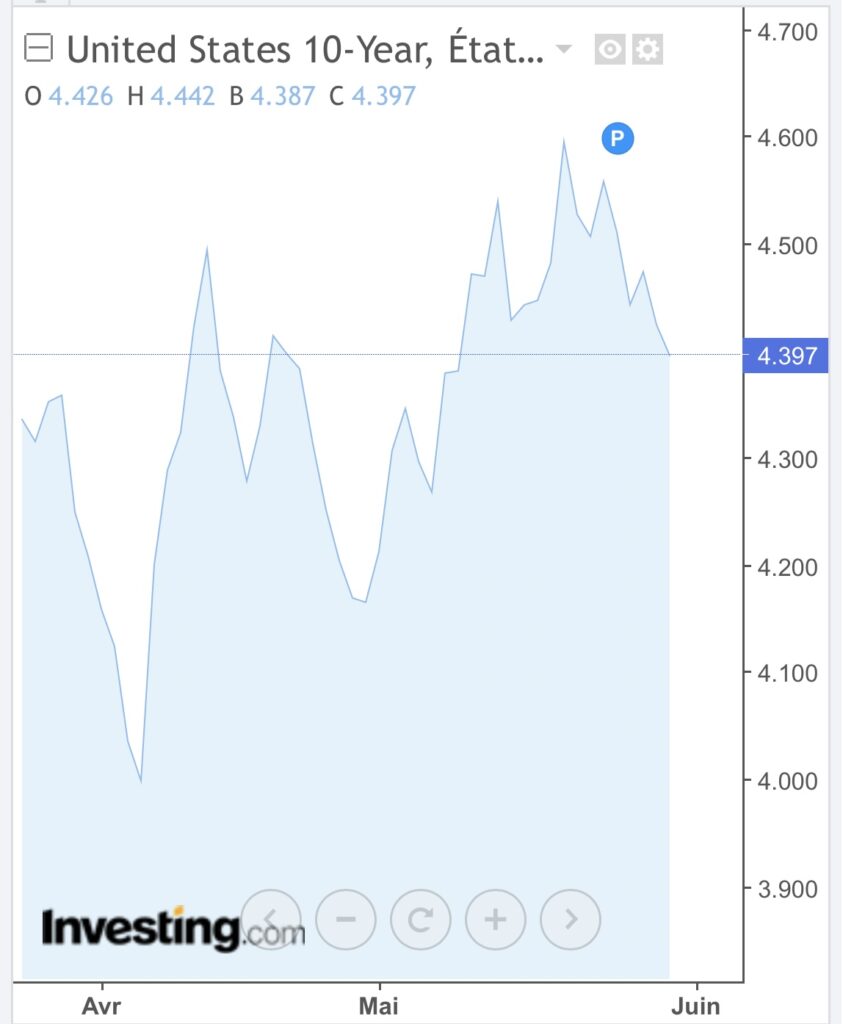Image resolution: width=843 pixels, height=1024 pixels.
Task: Move the chart right with the arrow
Action: (x=570, y=919)
